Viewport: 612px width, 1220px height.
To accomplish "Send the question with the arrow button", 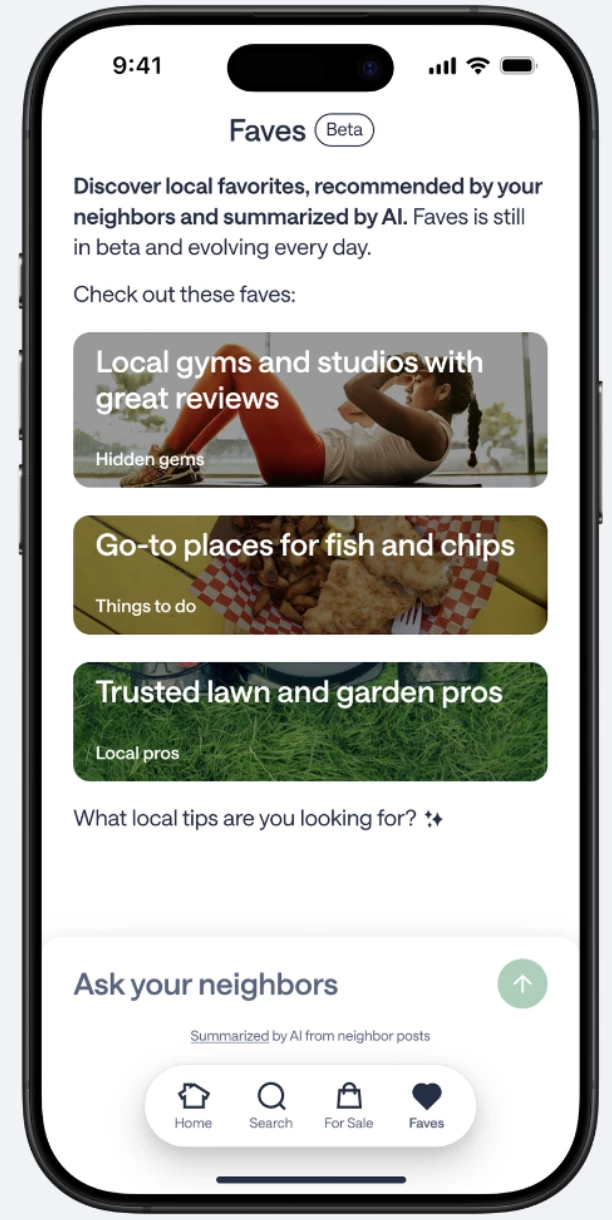I will (x=523, y=984).
